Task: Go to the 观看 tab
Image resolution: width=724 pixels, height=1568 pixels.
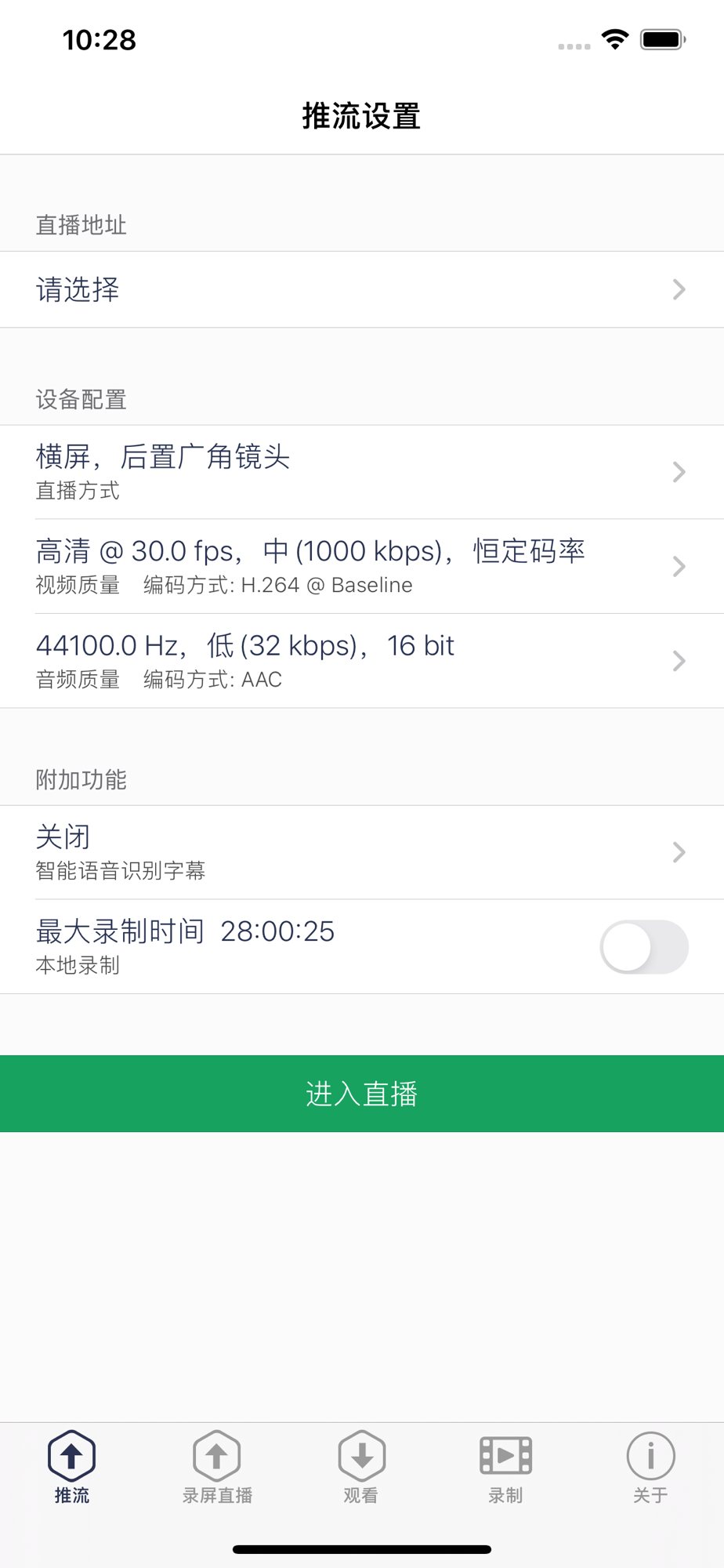Action: (361, 1467)
